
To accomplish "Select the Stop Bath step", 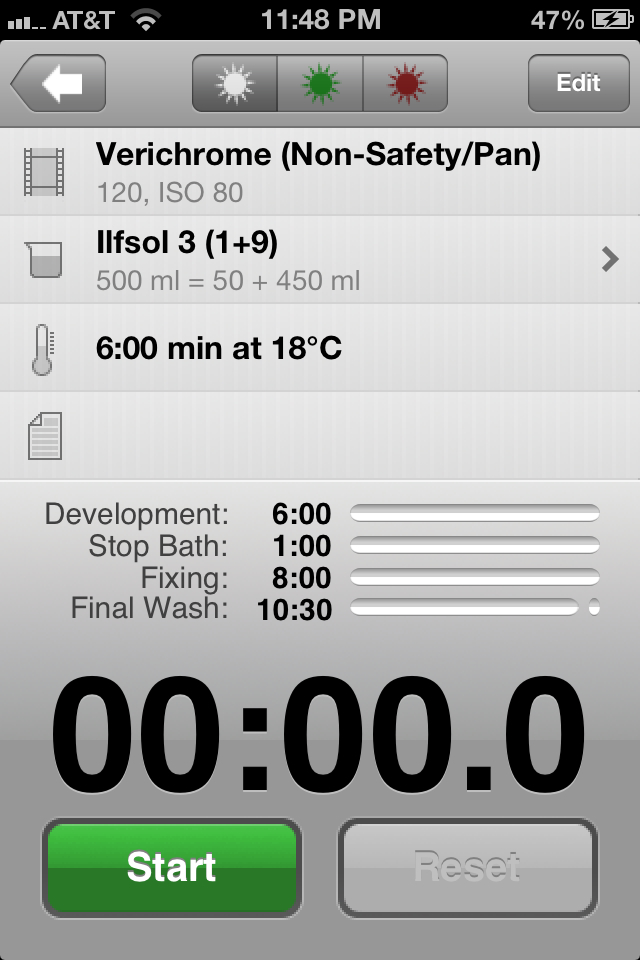I will pos(320,546).
